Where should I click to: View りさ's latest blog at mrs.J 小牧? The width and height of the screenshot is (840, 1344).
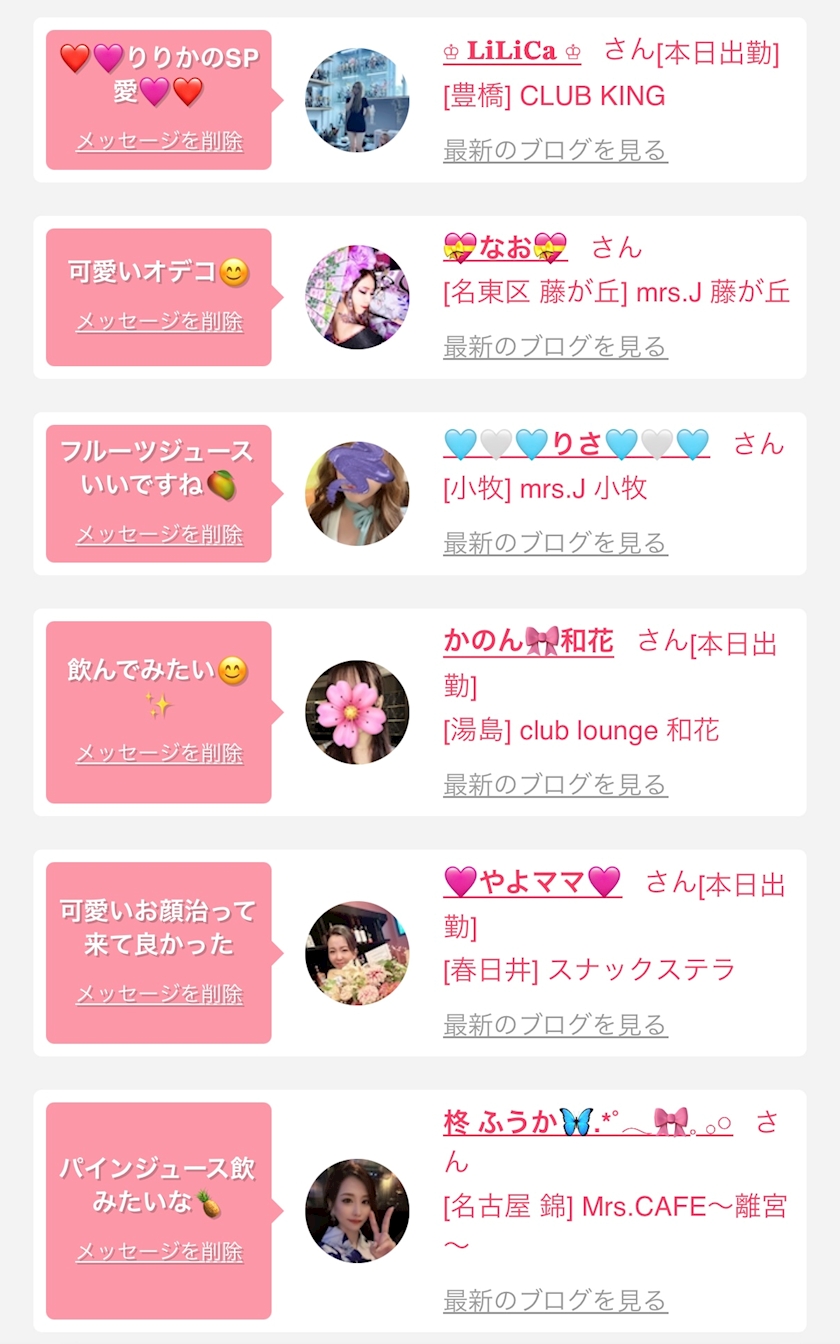[x=555, y=543]
